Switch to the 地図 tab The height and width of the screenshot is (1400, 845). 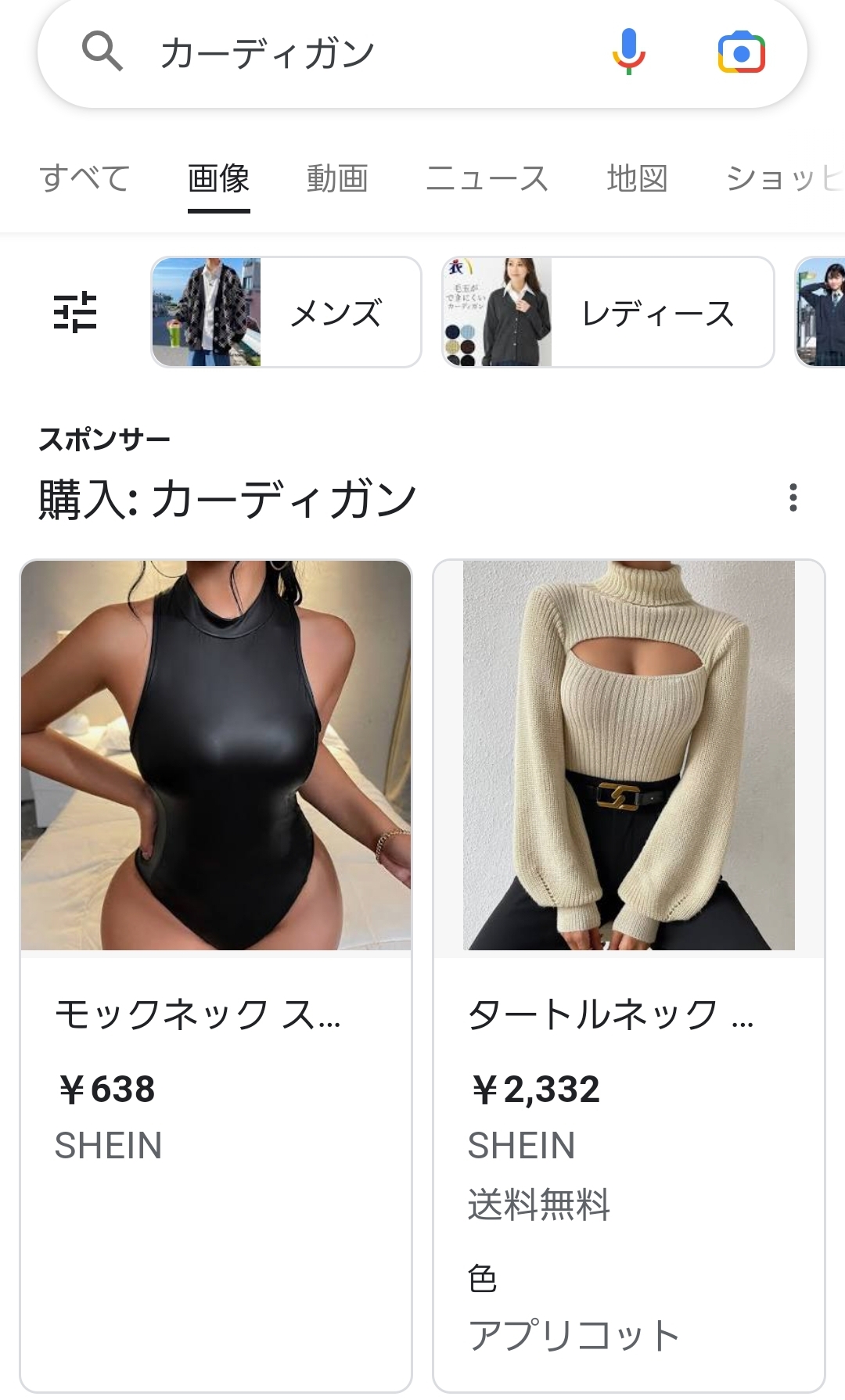click(x=637, y=179)
